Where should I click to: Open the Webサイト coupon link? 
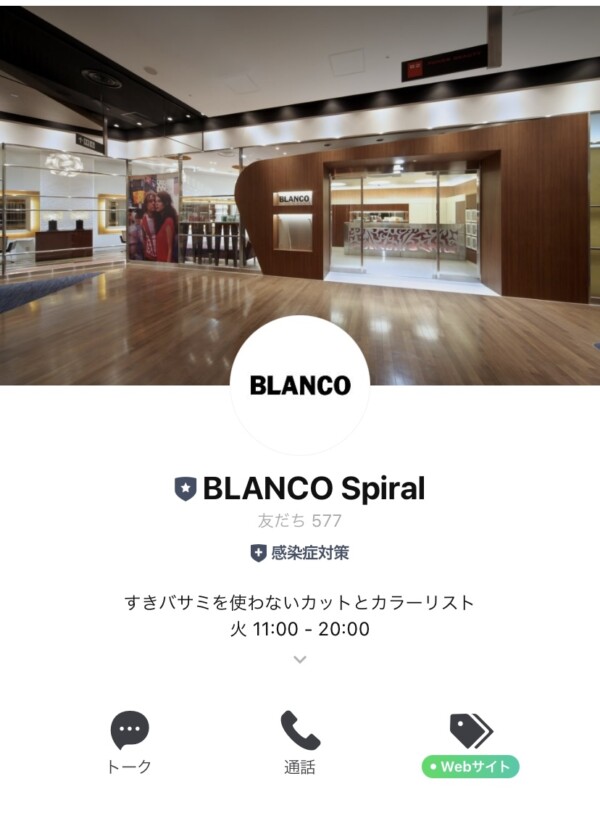pyautogui.click(x=470, y=742)
